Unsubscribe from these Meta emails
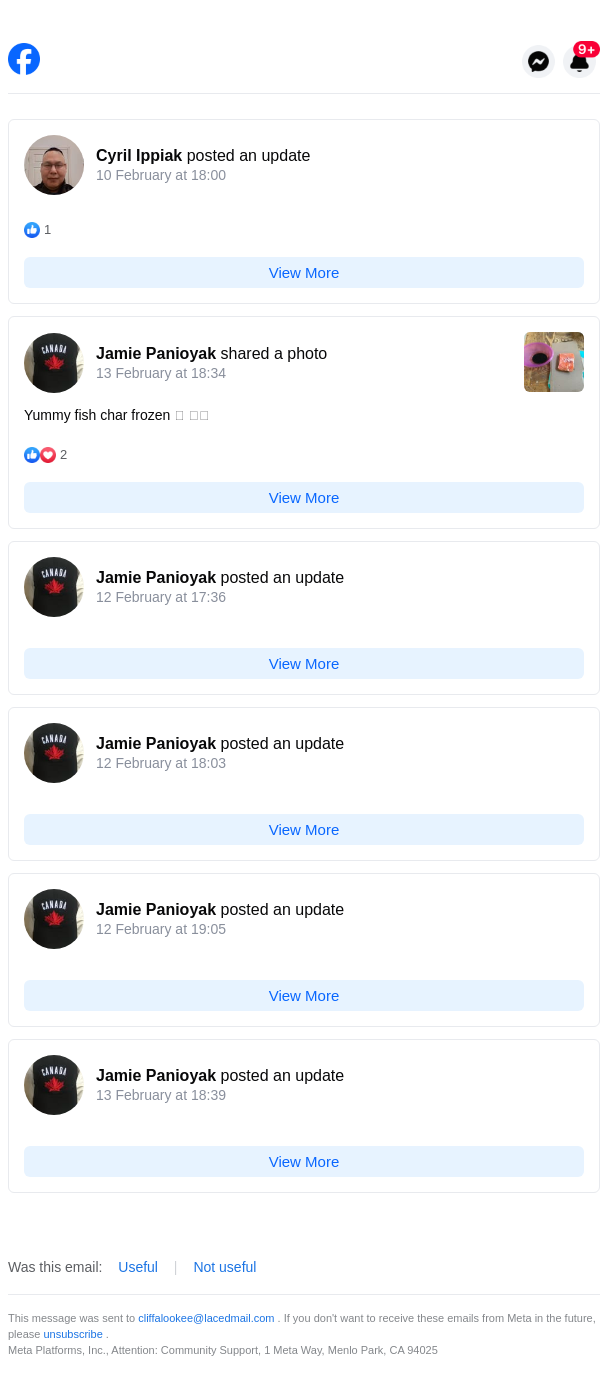The height and width of the screenshot is (1396, 600). click(x=73, y=1334)
